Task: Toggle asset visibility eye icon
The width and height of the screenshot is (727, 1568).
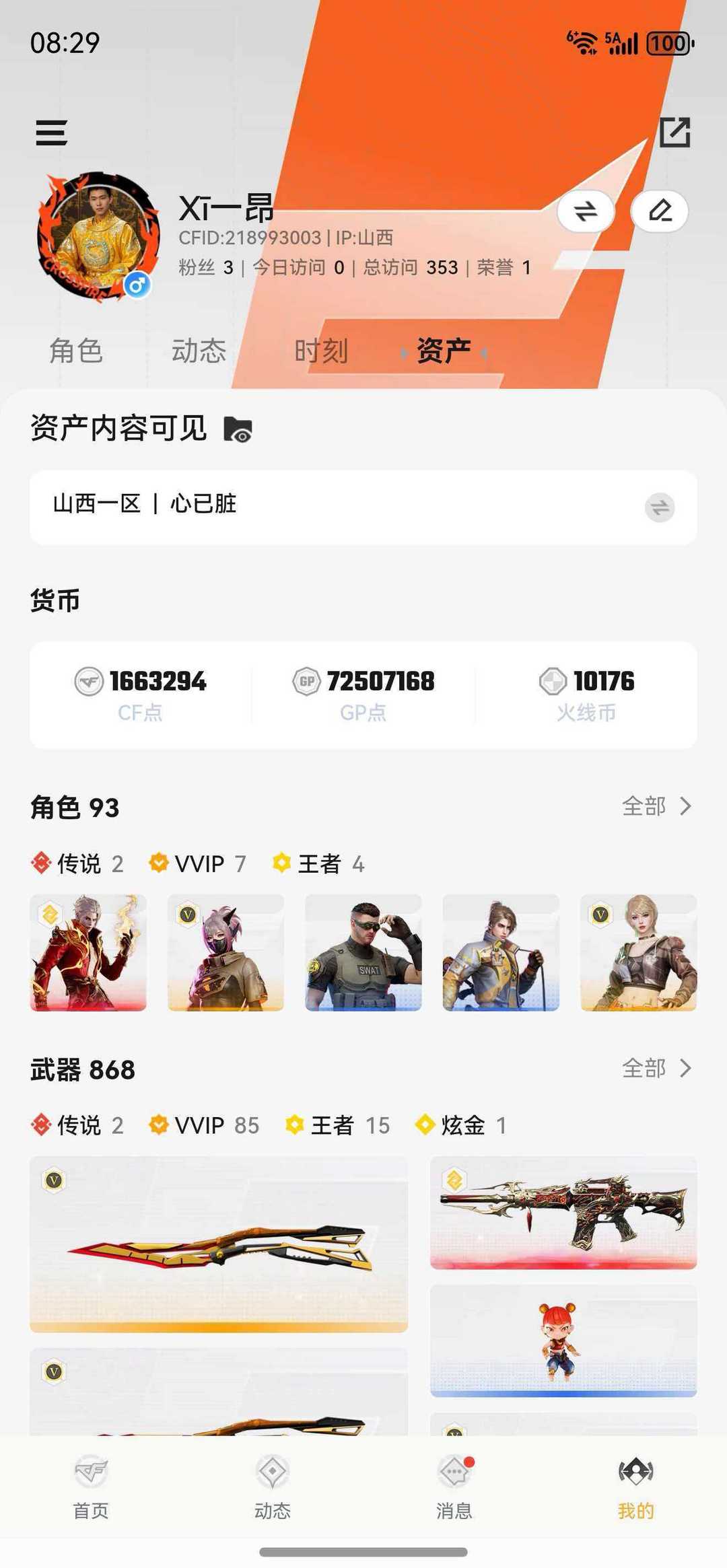Action: pos(238,429)
